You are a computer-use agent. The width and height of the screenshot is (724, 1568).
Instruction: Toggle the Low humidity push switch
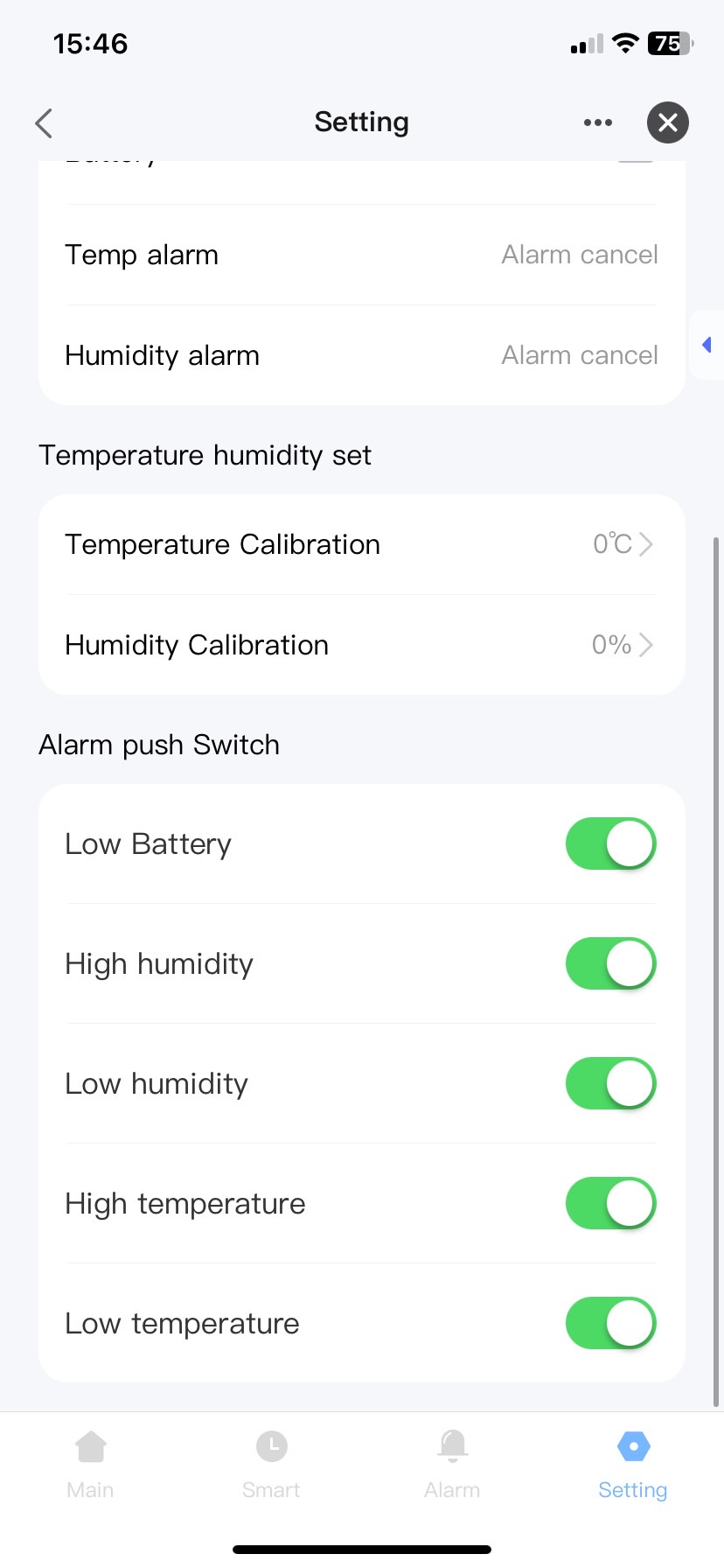pyautogui.click(x=610, y=1083)
